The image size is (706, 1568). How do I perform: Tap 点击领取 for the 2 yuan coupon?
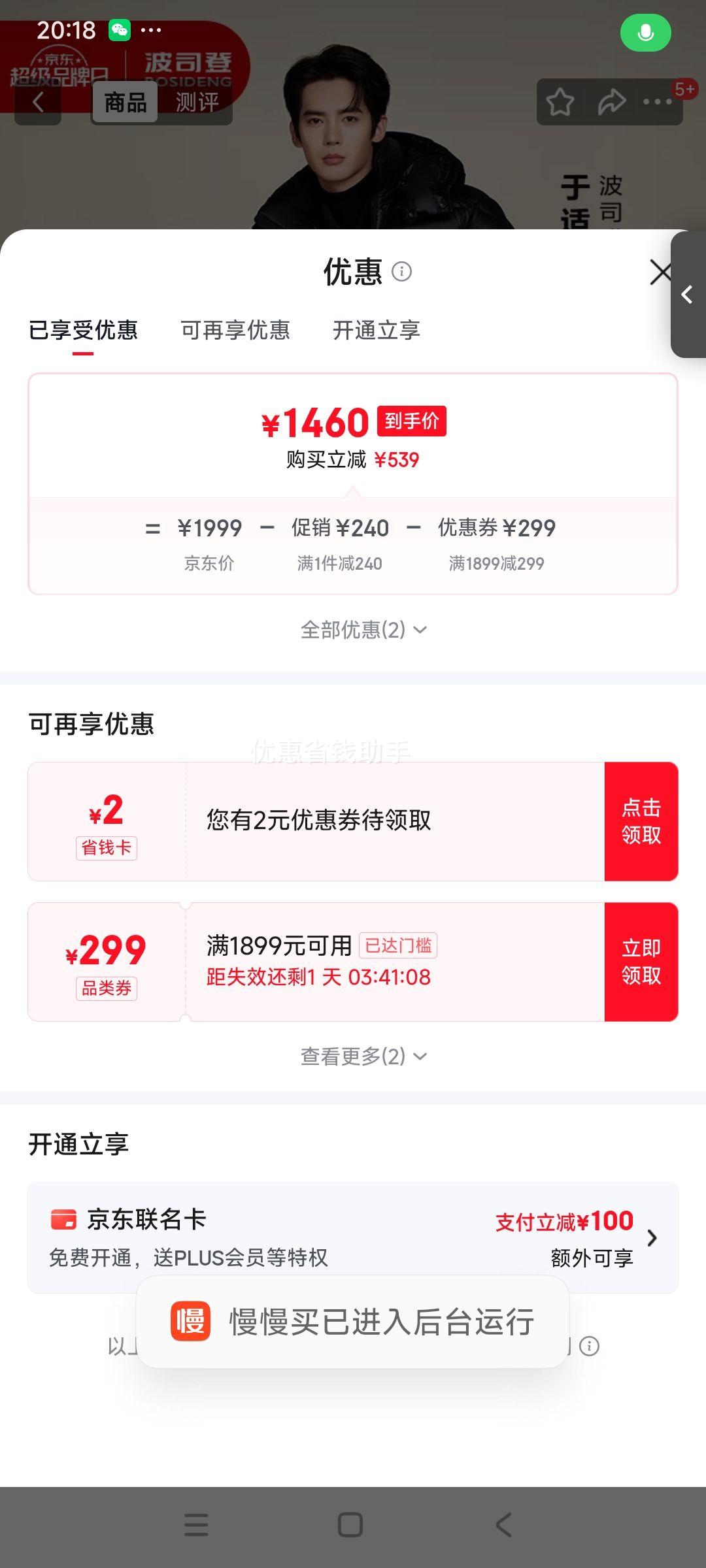(x=641, y=821)
